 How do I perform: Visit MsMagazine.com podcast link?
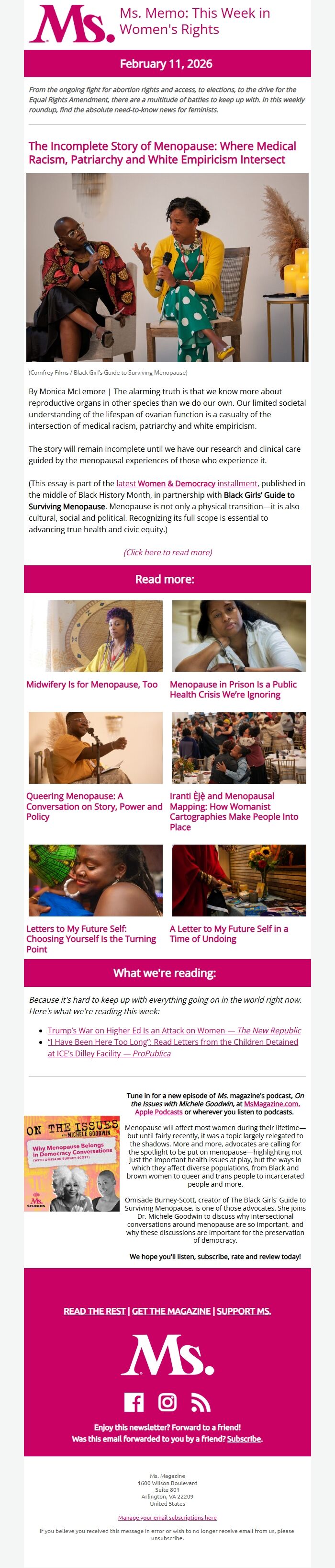(272, 1104)
